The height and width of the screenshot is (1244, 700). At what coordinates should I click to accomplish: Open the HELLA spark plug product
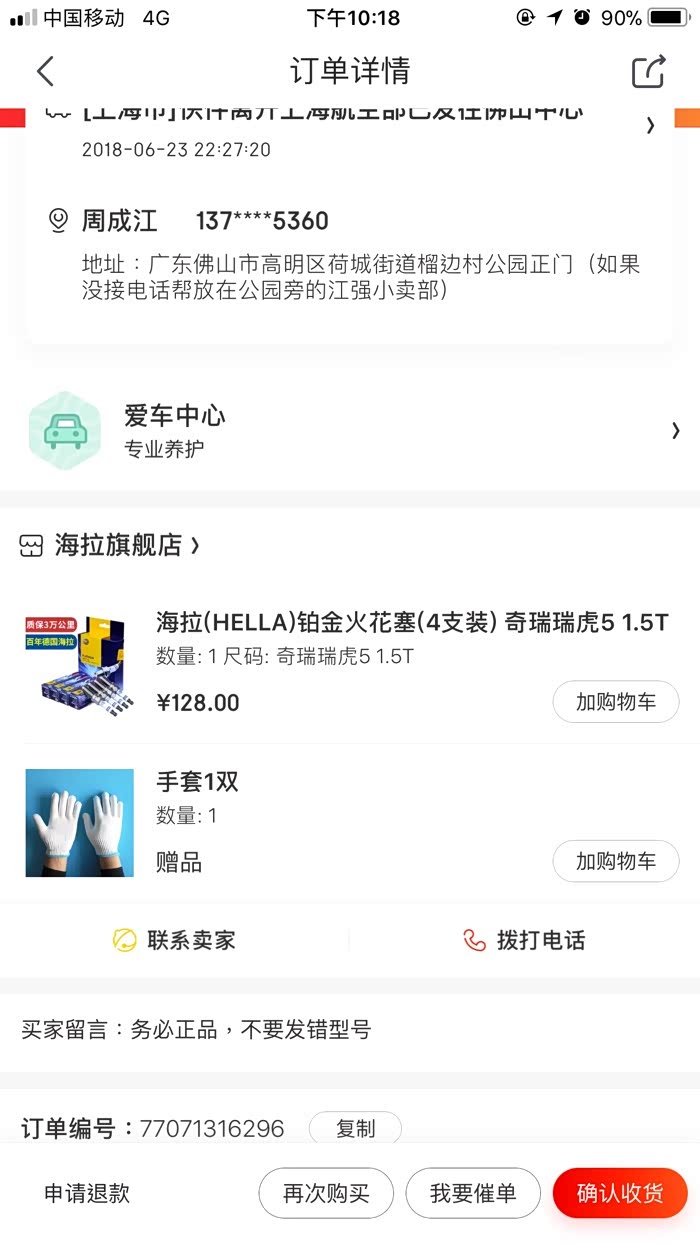pyautogui.click(x=411, y=623)
